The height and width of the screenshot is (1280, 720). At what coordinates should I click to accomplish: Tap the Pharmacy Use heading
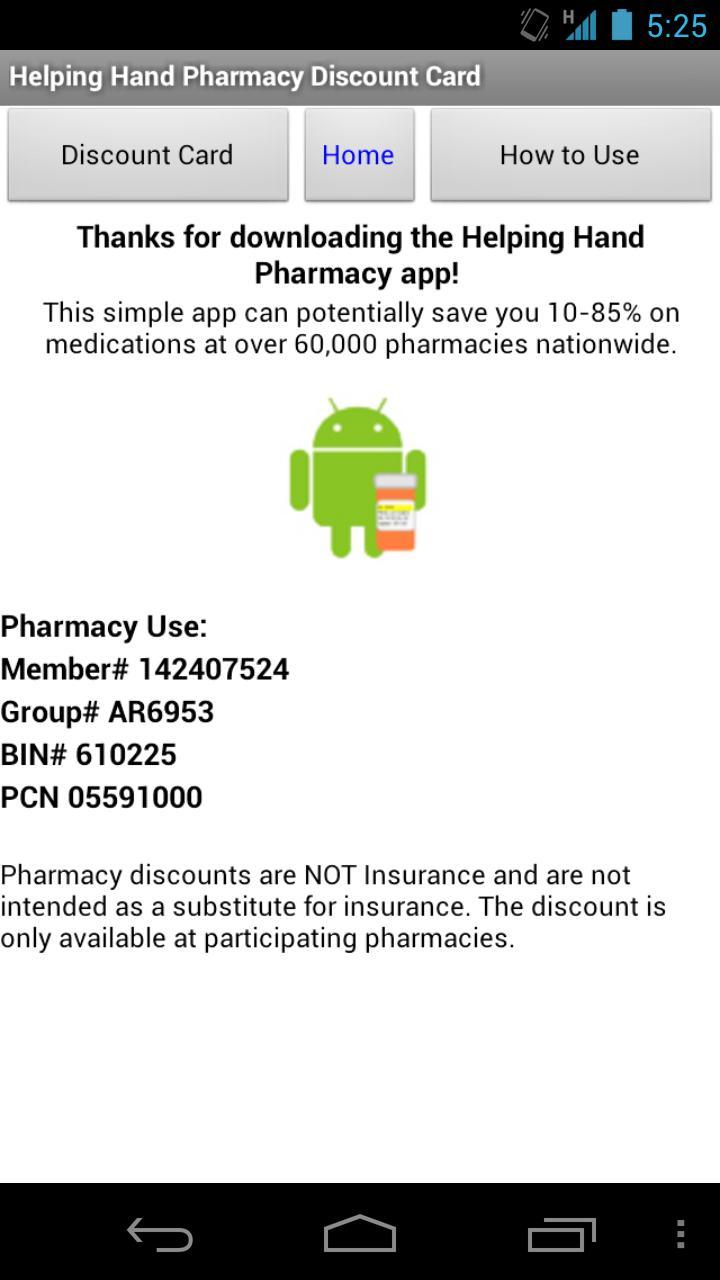pos(103,626)
